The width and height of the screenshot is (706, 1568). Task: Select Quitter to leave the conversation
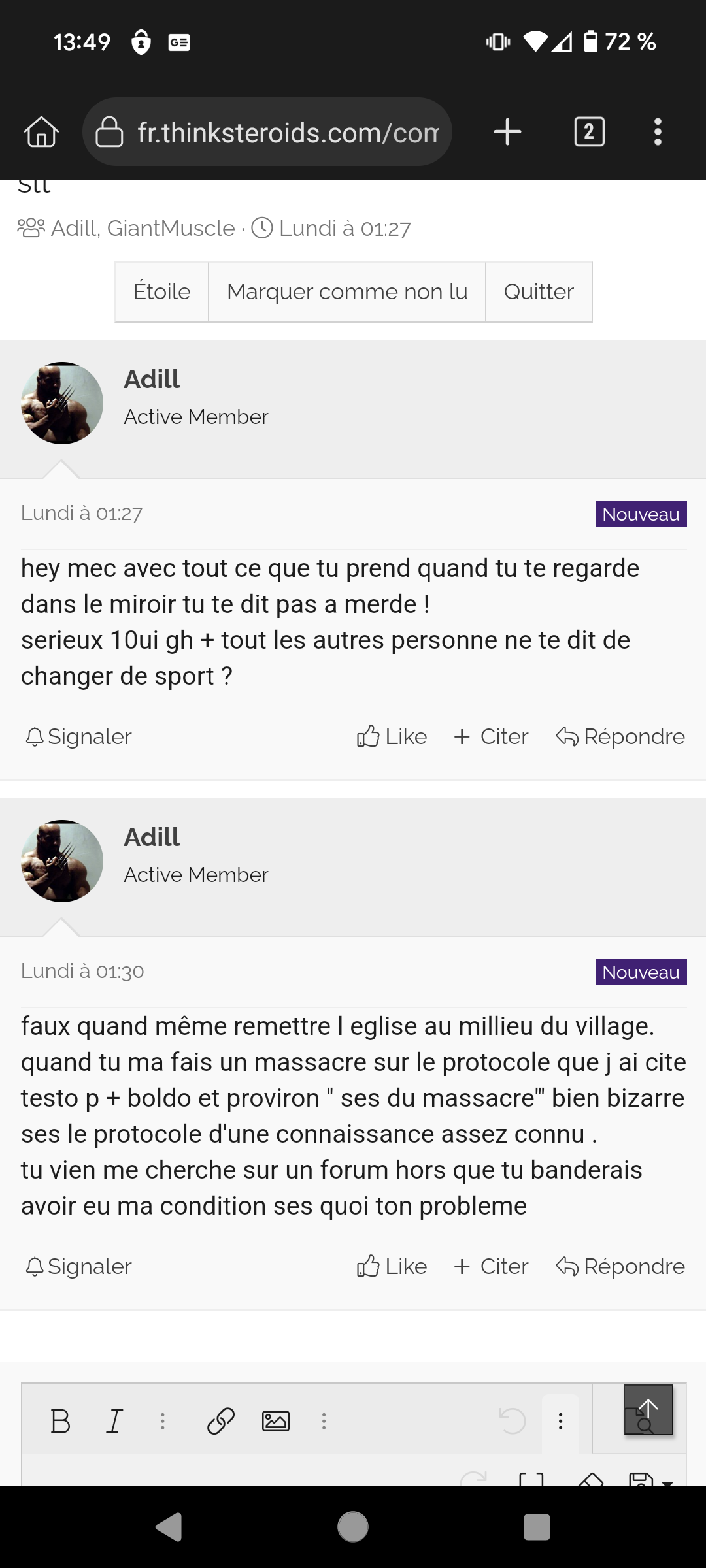tap(539, 292)
